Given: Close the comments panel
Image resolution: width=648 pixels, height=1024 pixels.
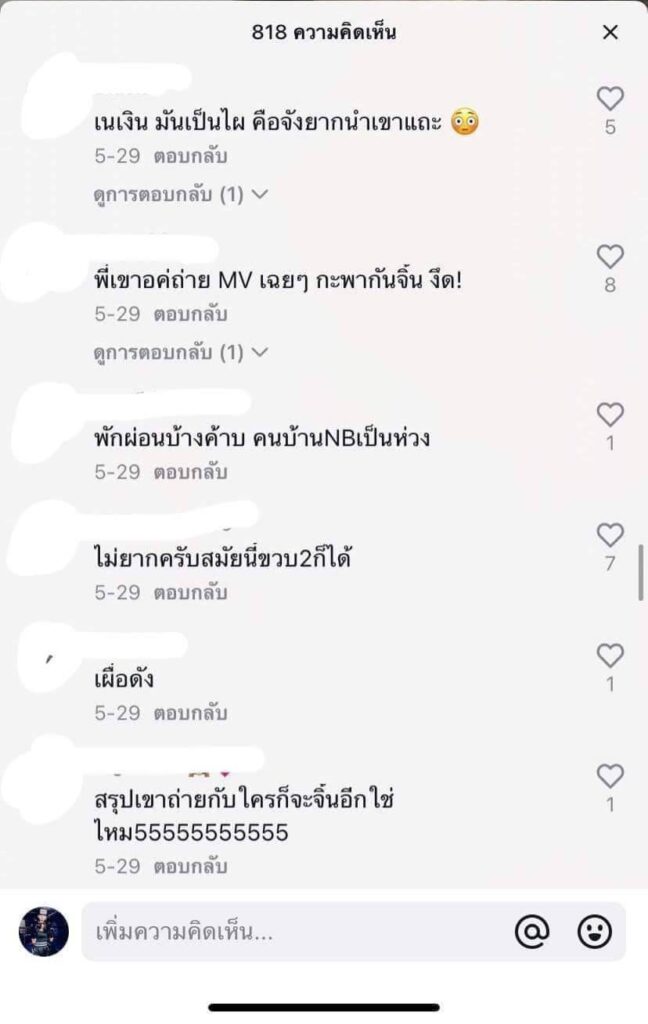Looking at the screenshot, I should pos(610,32).
